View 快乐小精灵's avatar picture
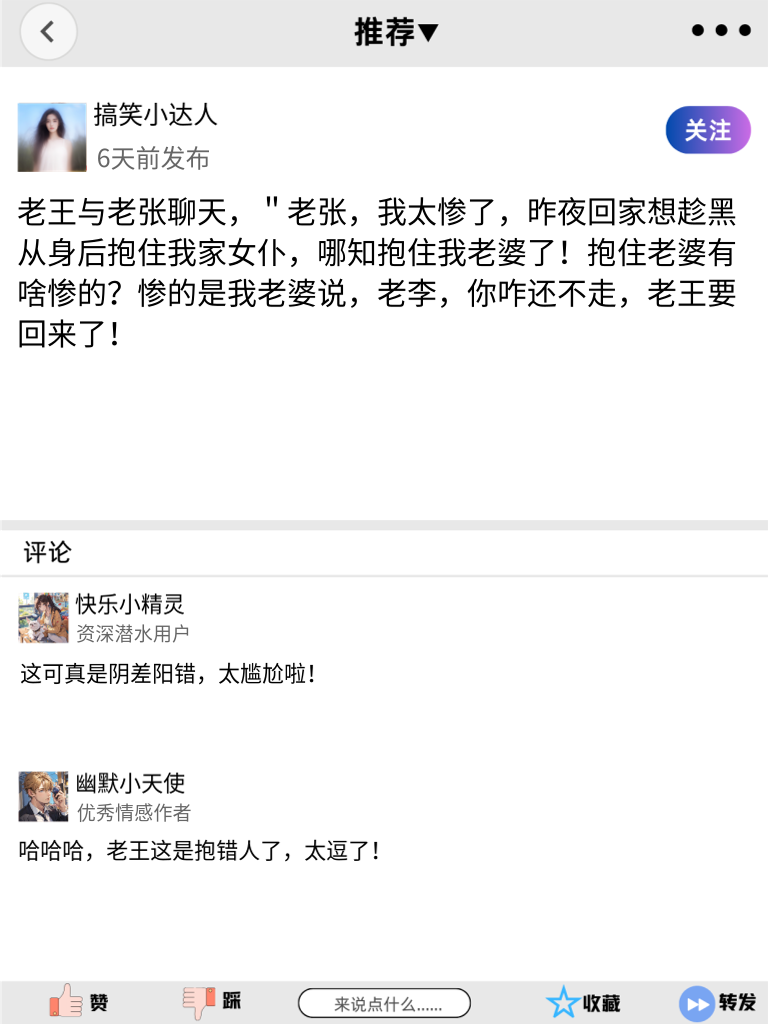This screenshot has width=768, height=1024. (44, 618)
